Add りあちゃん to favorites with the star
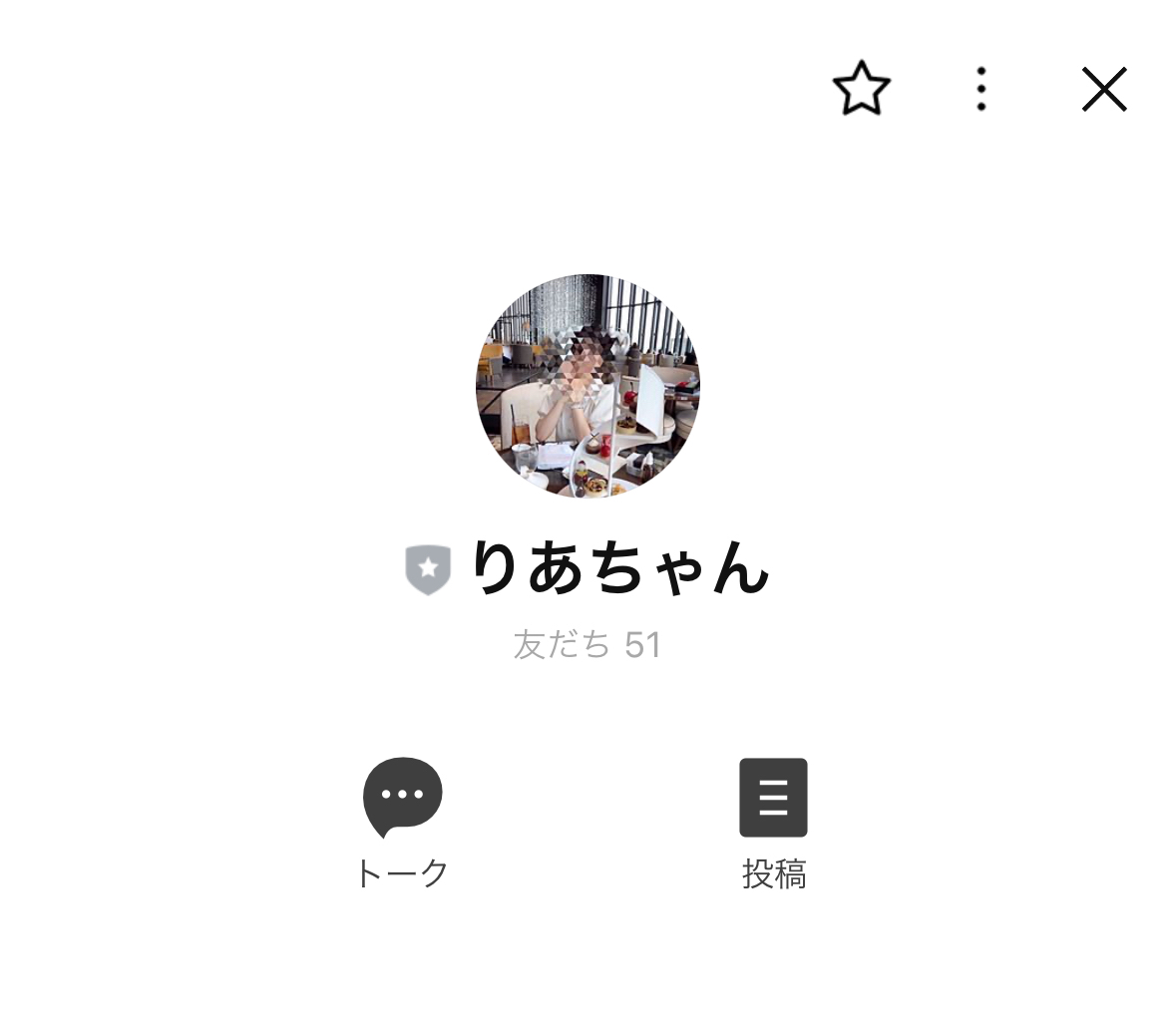Image resolution: width=1176 pixels, height=1025 pixels. tap(861, 90)
